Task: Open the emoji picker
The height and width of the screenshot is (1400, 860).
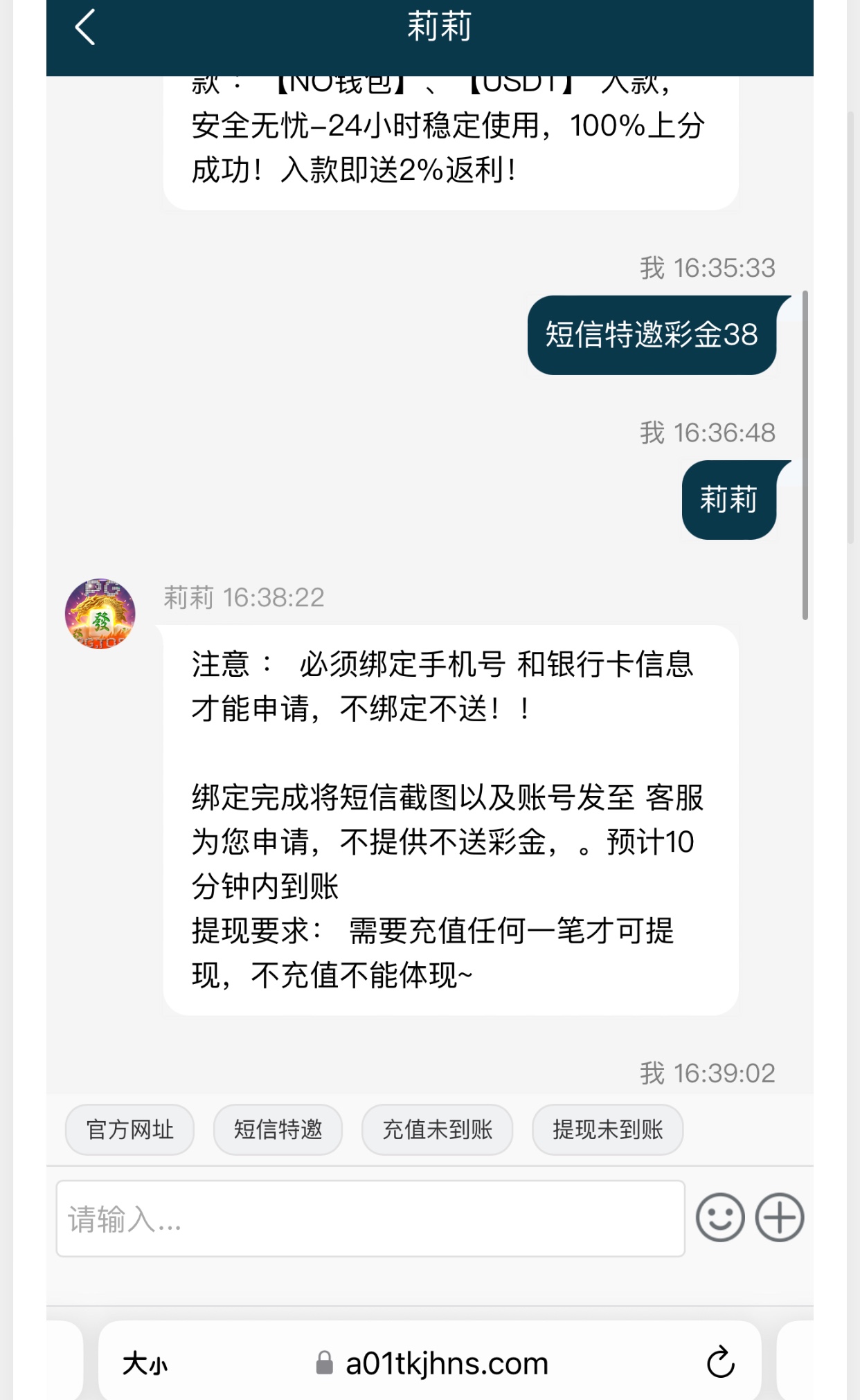Action: (720, 1217)
